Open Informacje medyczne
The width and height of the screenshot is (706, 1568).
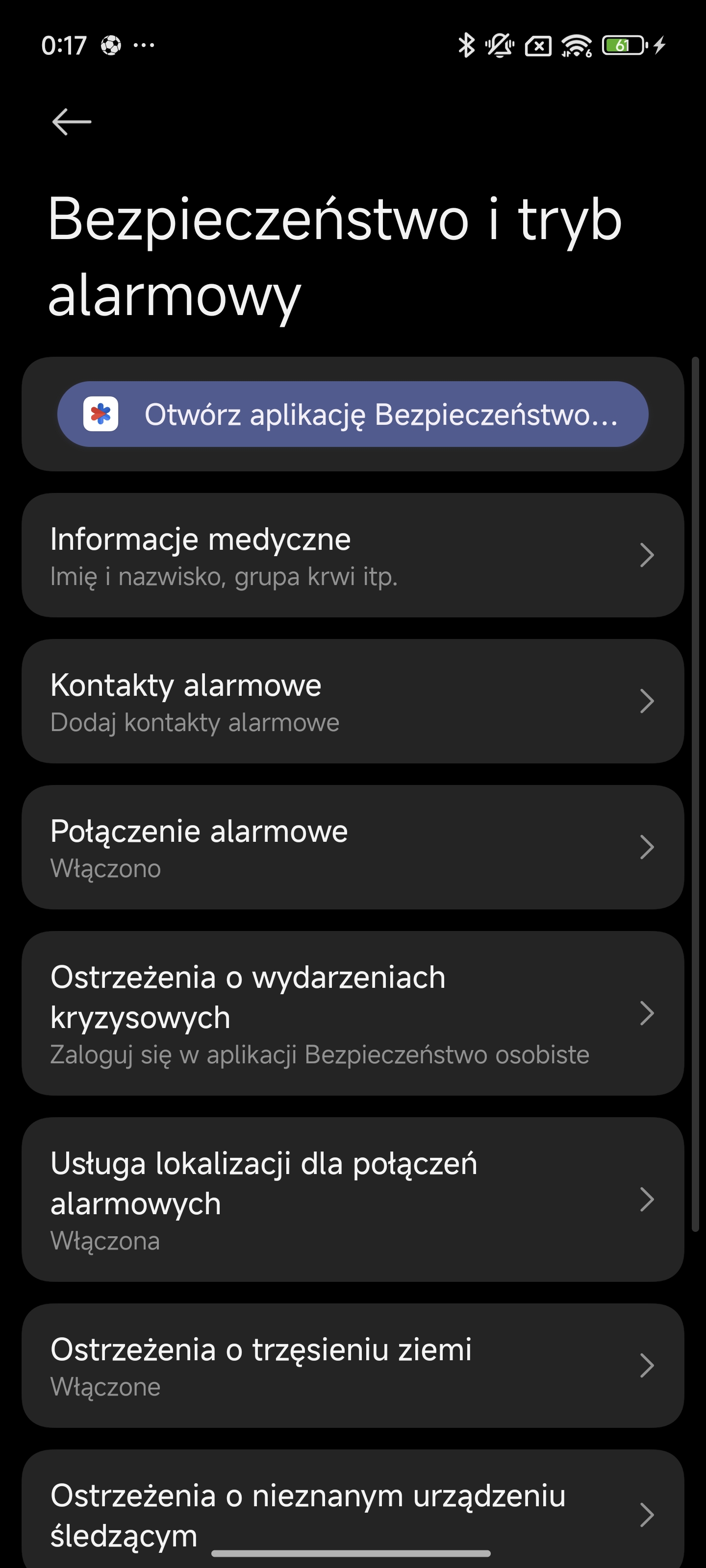(x=353, y=555)
